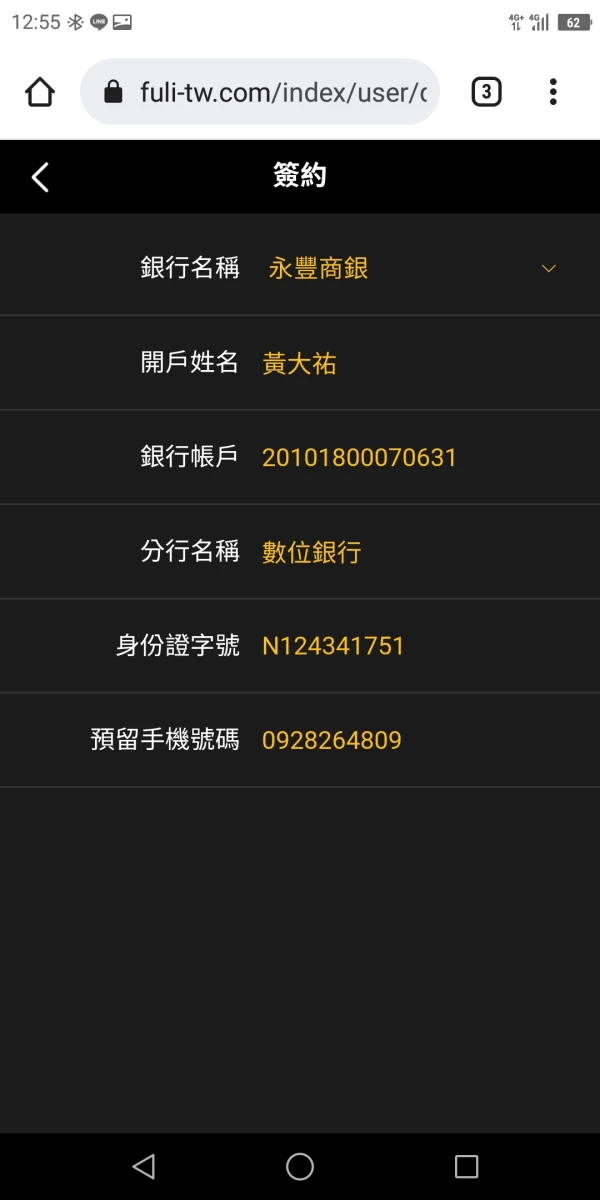Edit the 分行名稱 field
This screenshot has width=600, height=1200.
tap(420, 551)
